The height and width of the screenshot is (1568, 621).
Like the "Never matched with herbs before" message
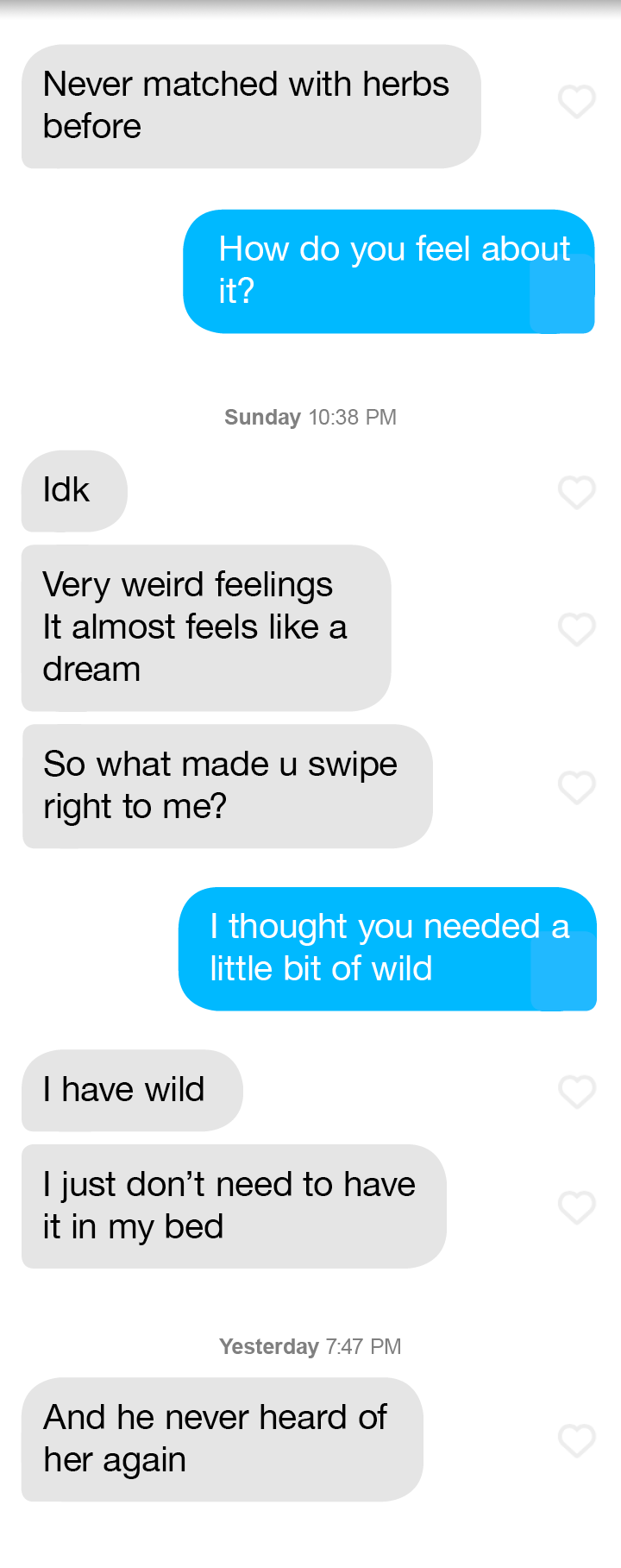tap(577, 102)
